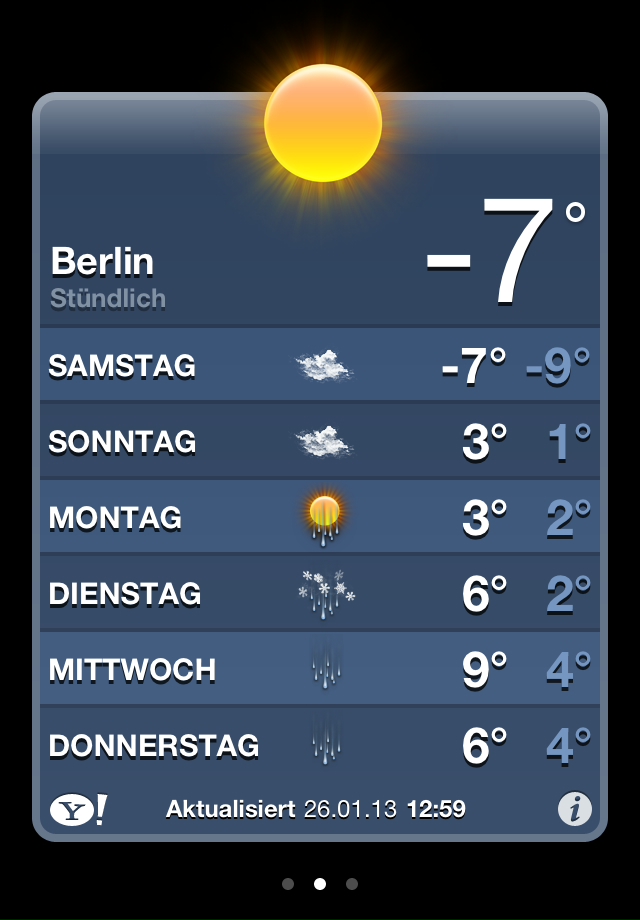Open the info settings button
Viewport: 640px width, 920px height.
[x=574, y=809]
